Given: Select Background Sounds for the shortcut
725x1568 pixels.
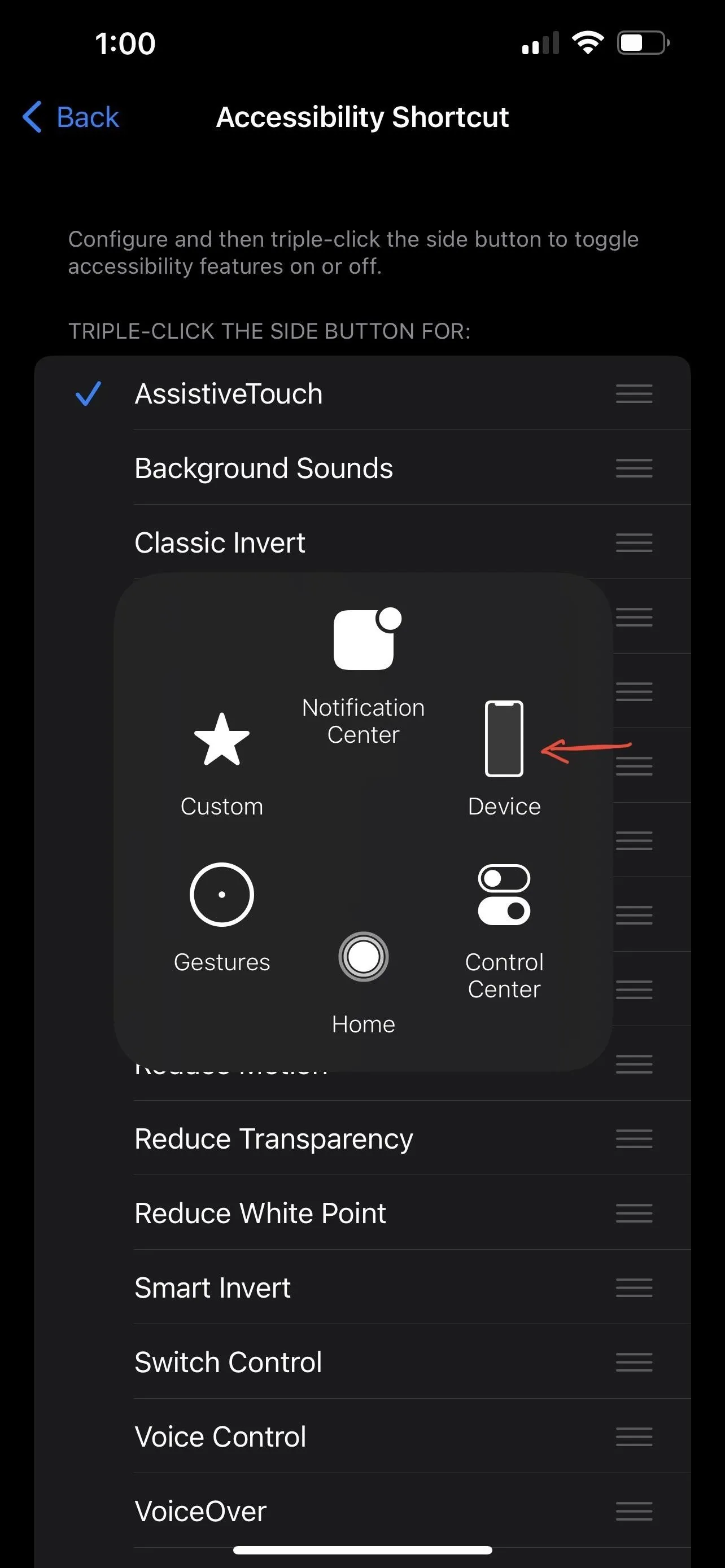Looking at the screenshot, I should point(362,468).
